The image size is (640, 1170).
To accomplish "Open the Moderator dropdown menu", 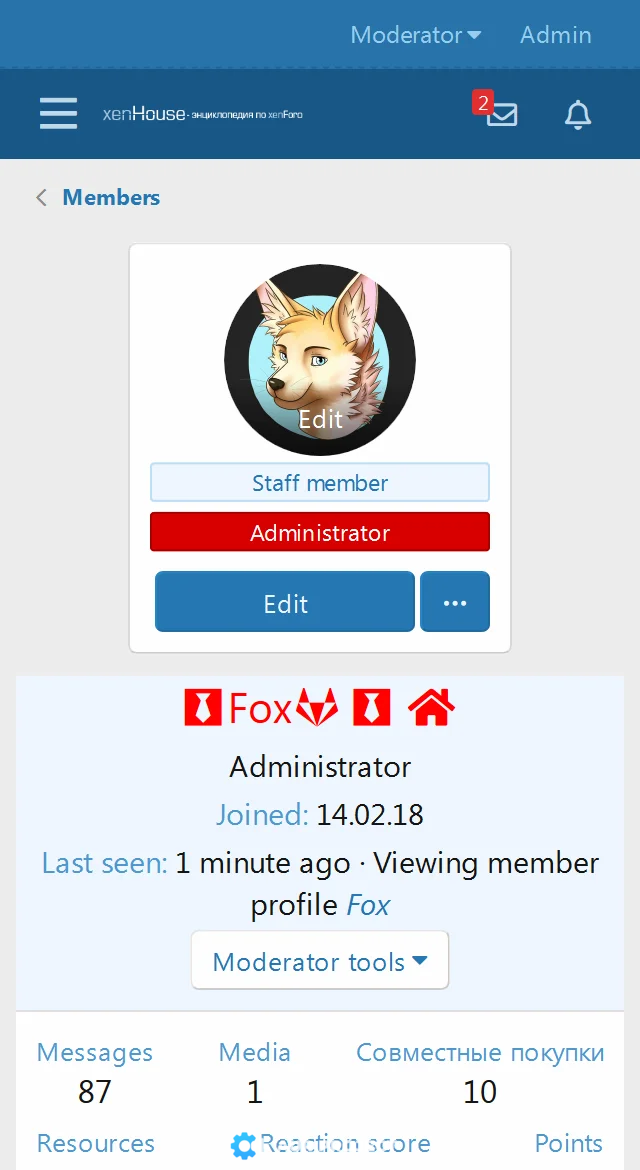I will [x=415, y=35].
